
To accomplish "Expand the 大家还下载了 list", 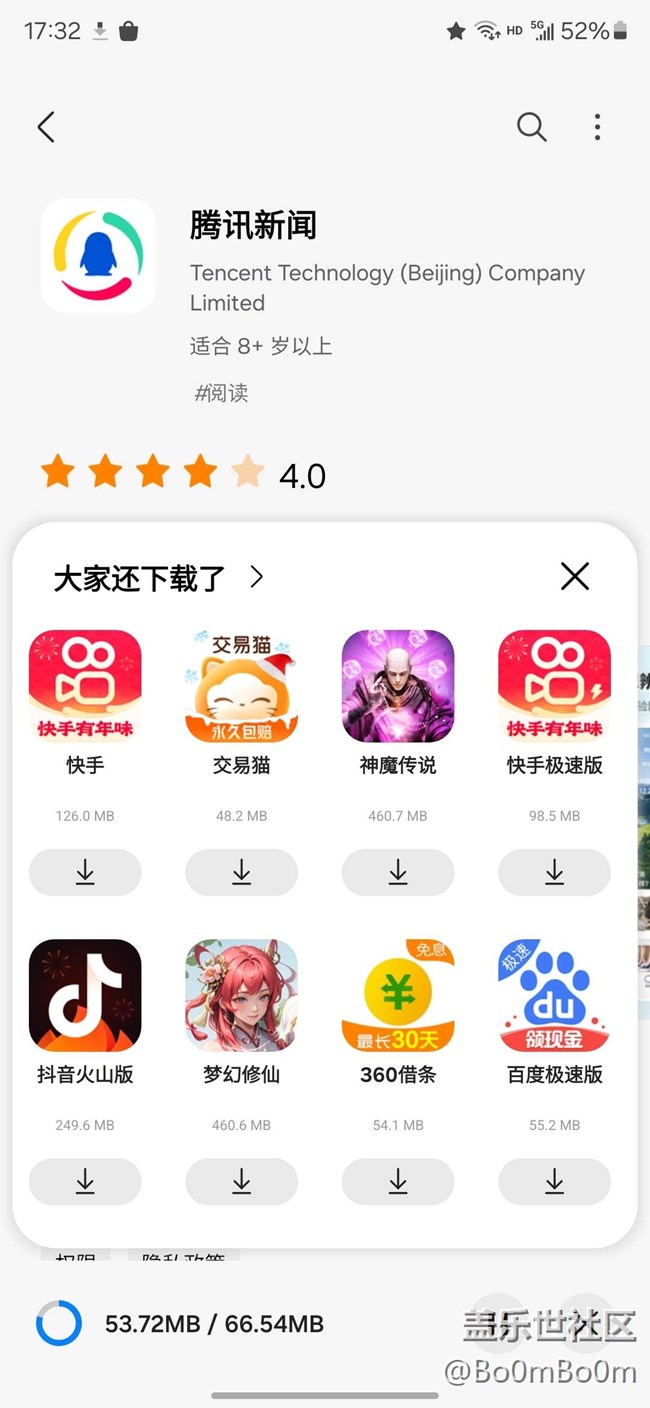I will pyautogui.click(x=257, y=577).
